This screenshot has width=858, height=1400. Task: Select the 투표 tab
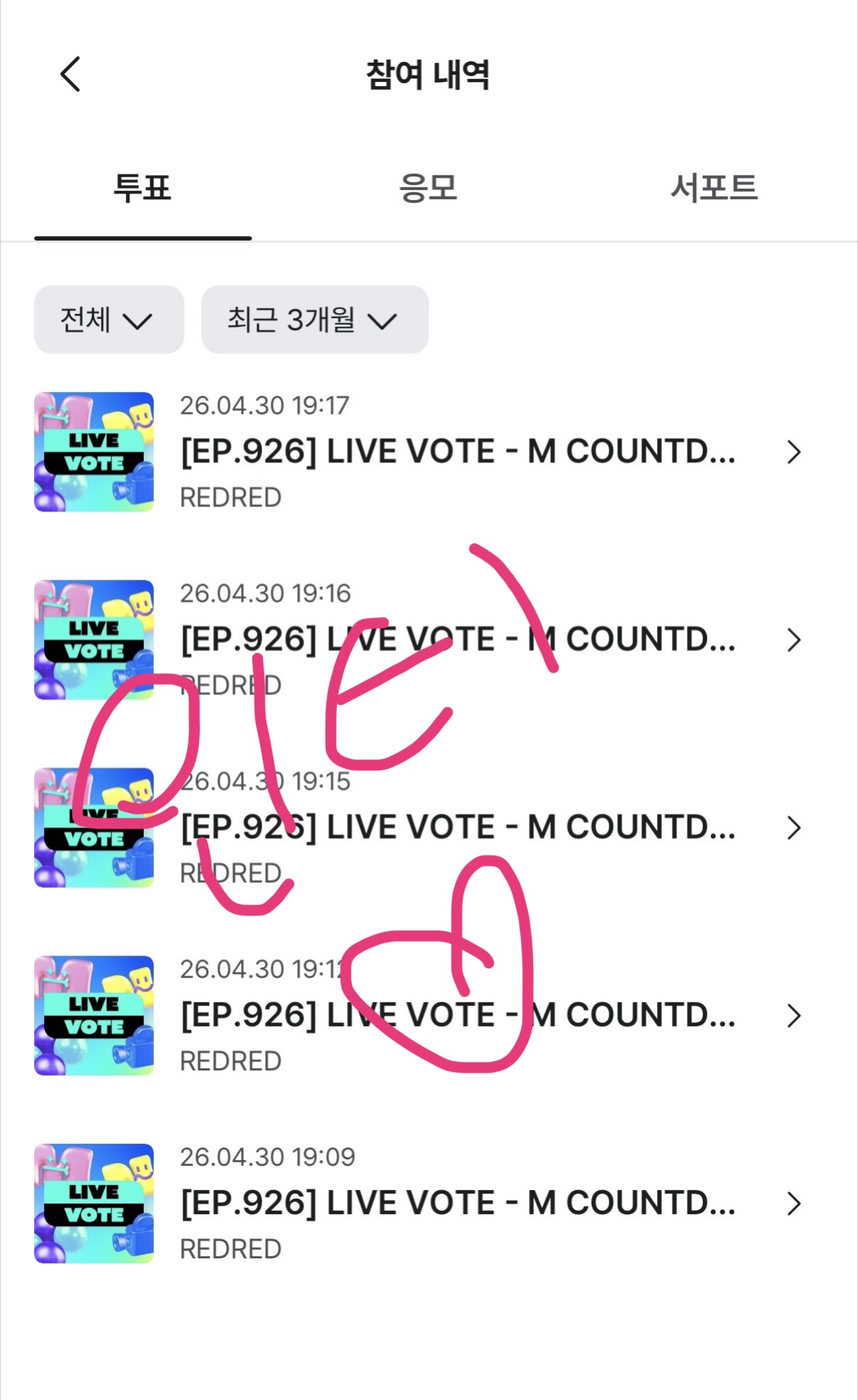point(143,189)
